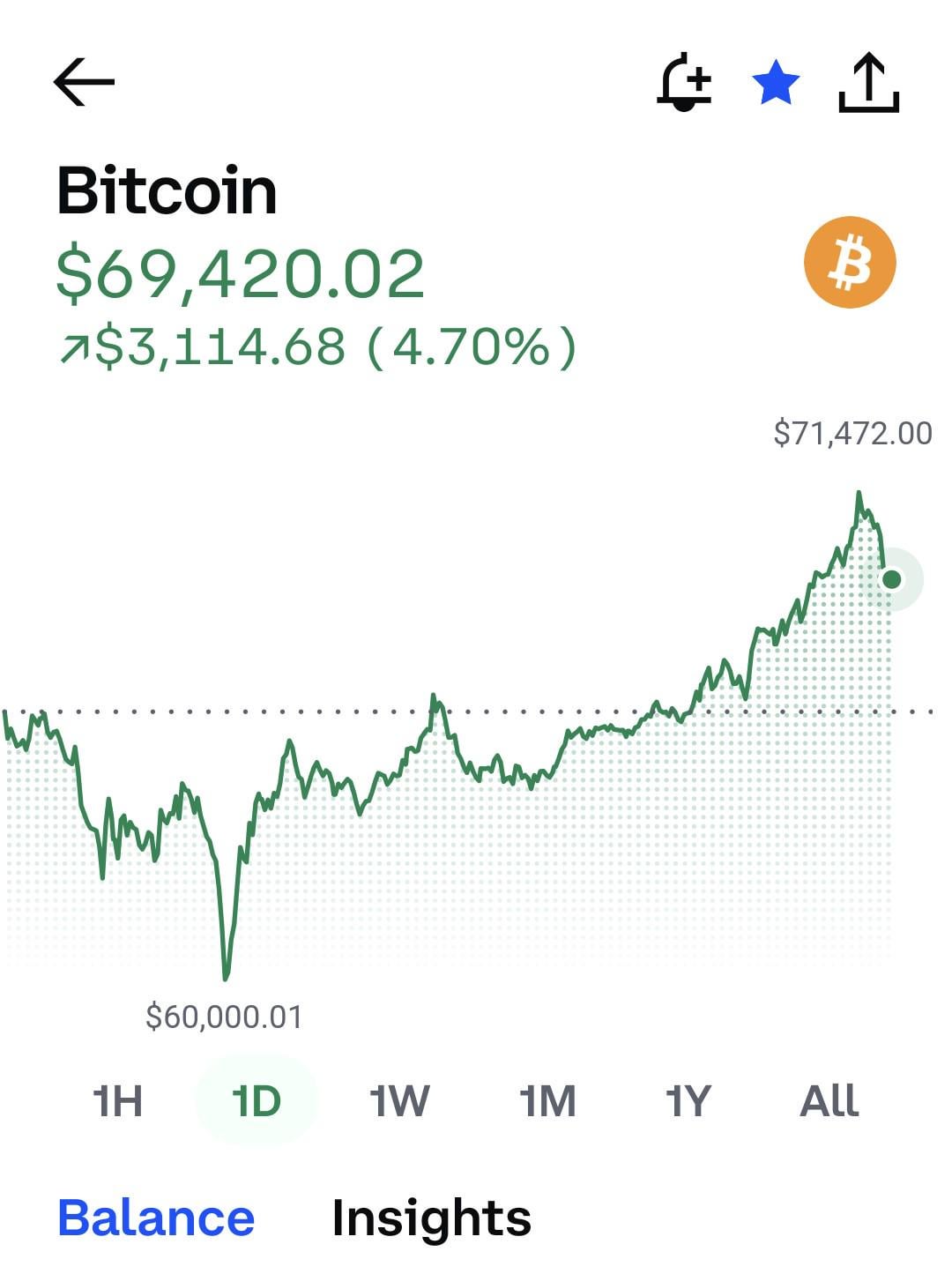Open the Balance tab

pos(156,1218)
